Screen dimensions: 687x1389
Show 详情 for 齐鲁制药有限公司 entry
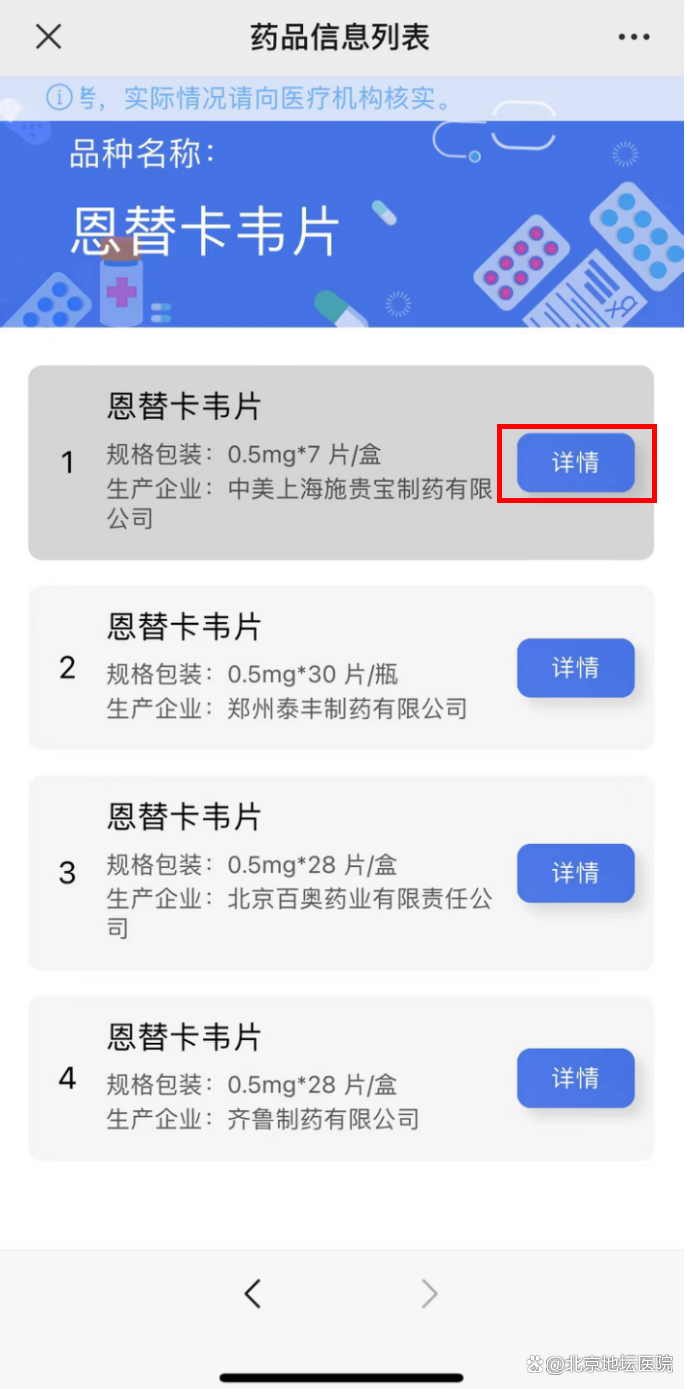(x=576, y=1078)
